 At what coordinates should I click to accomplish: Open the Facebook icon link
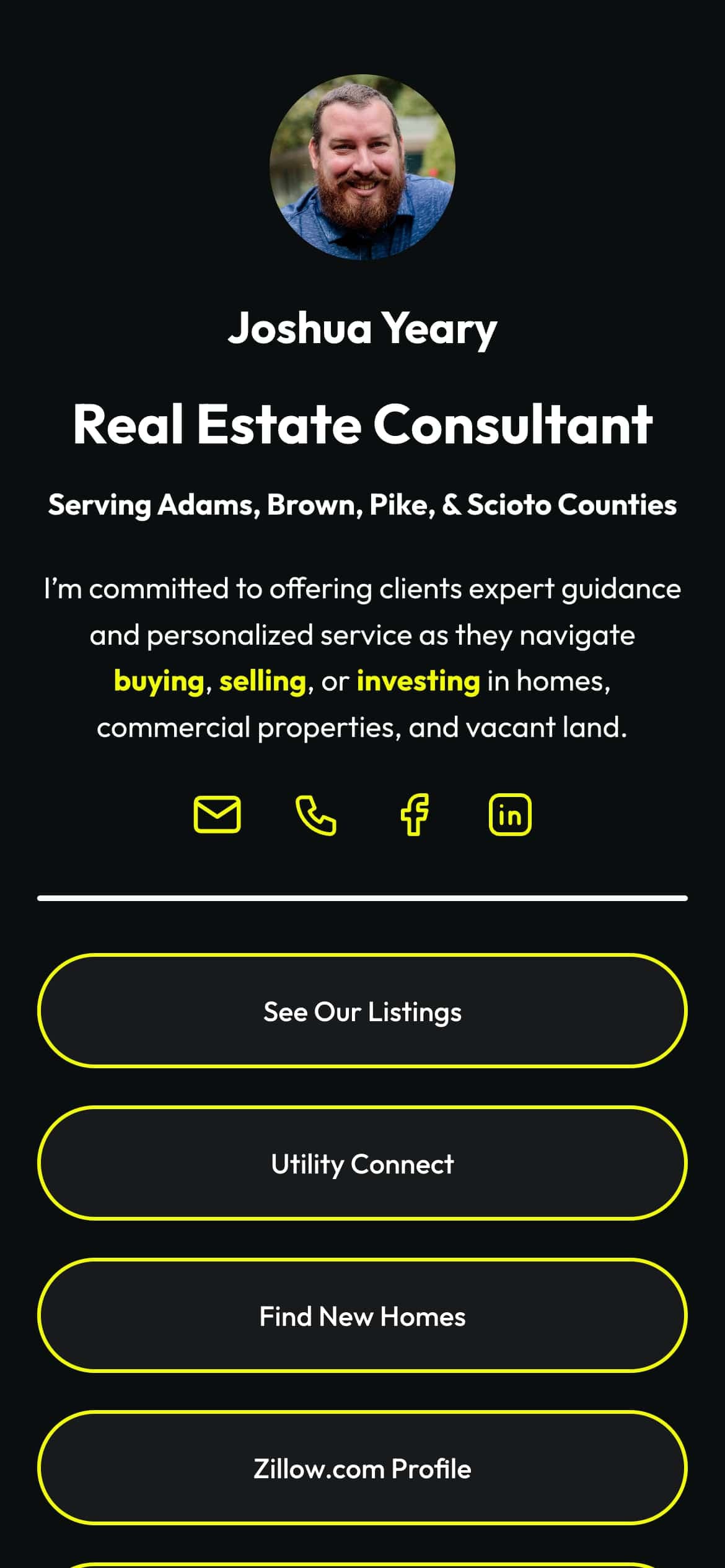[415, 814]
